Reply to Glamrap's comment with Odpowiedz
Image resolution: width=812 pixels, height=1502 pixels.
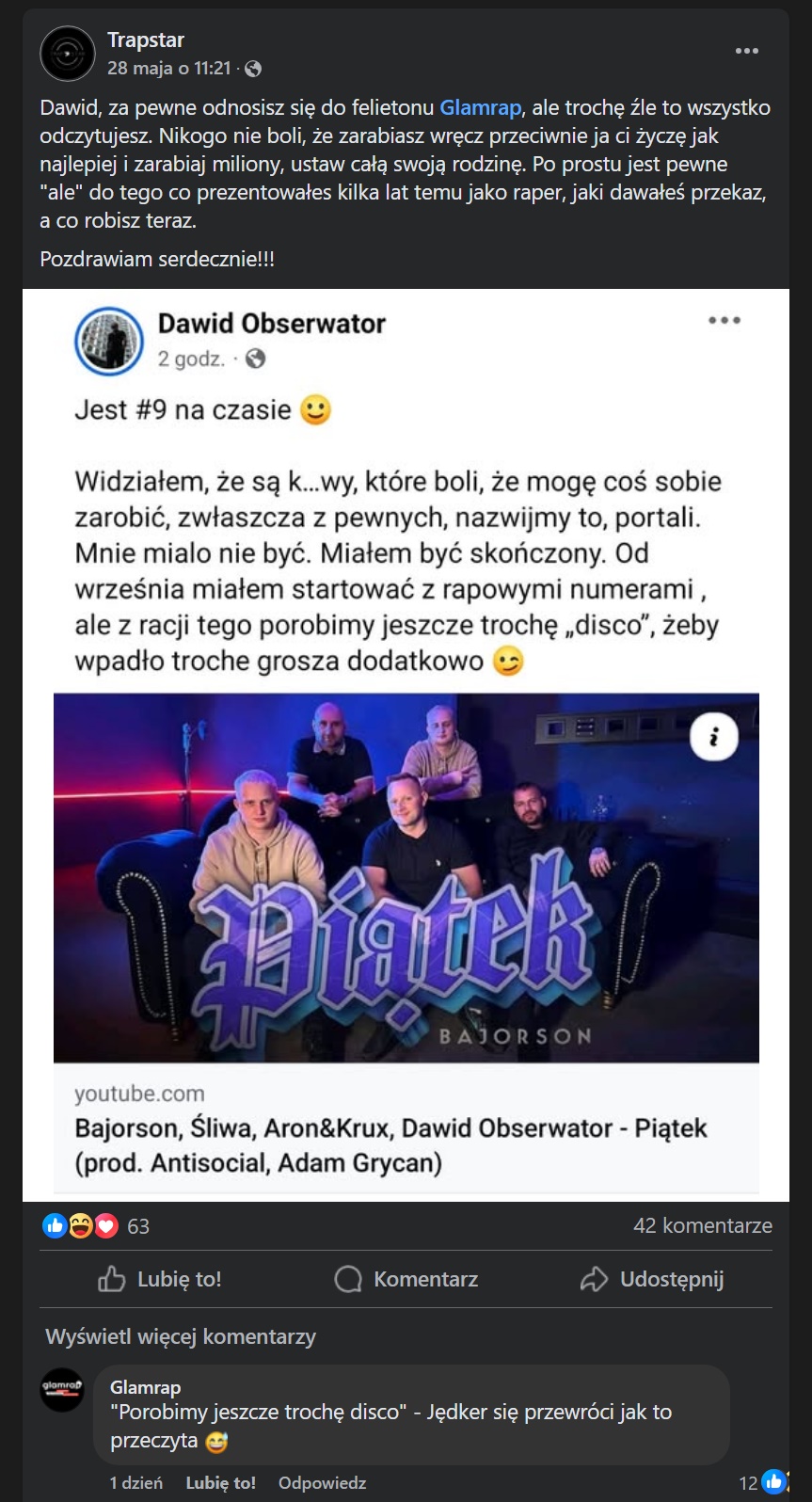pos(322,1482)
